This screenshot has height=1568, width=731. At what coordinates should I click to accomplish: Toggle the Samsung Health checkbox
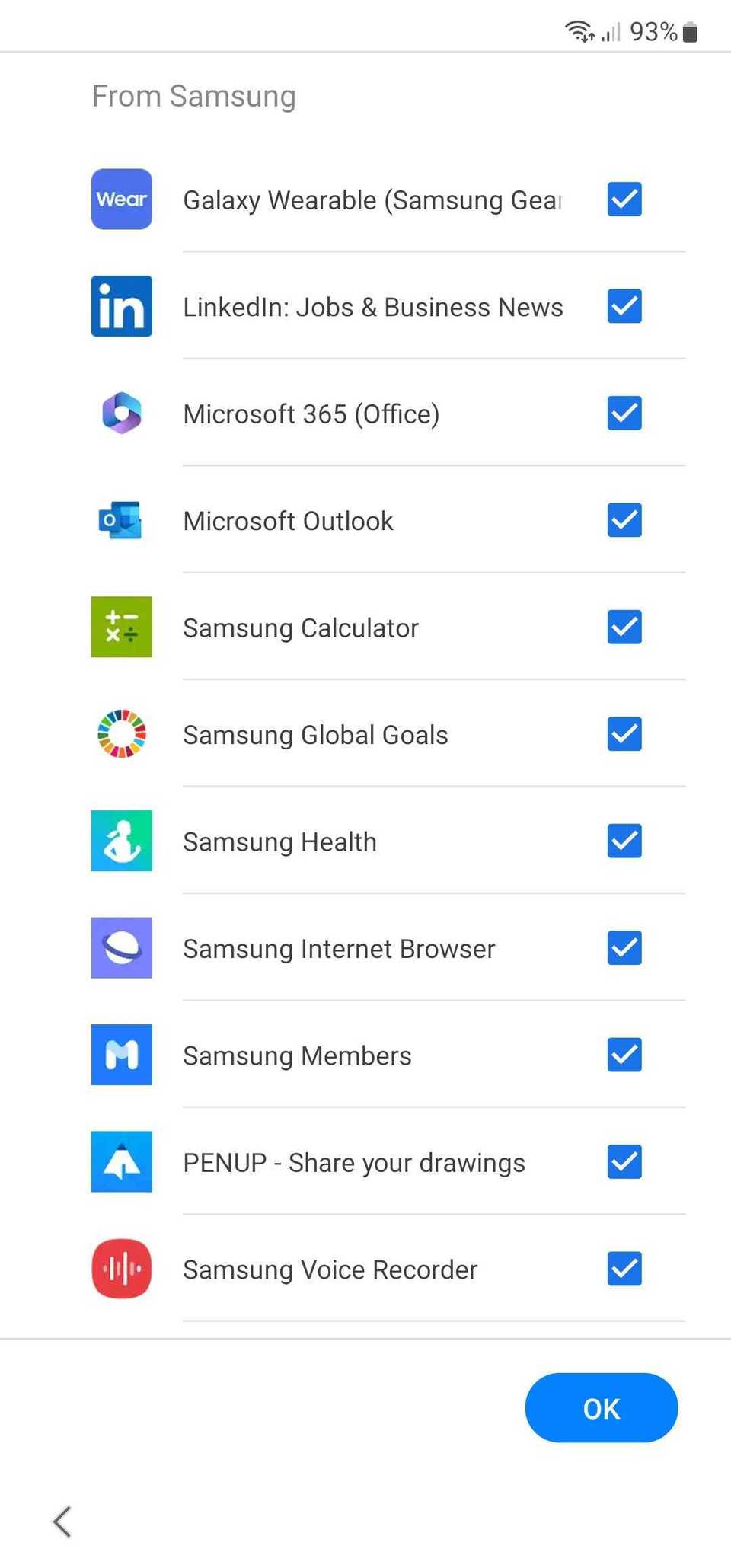click(x=624, y=841)
